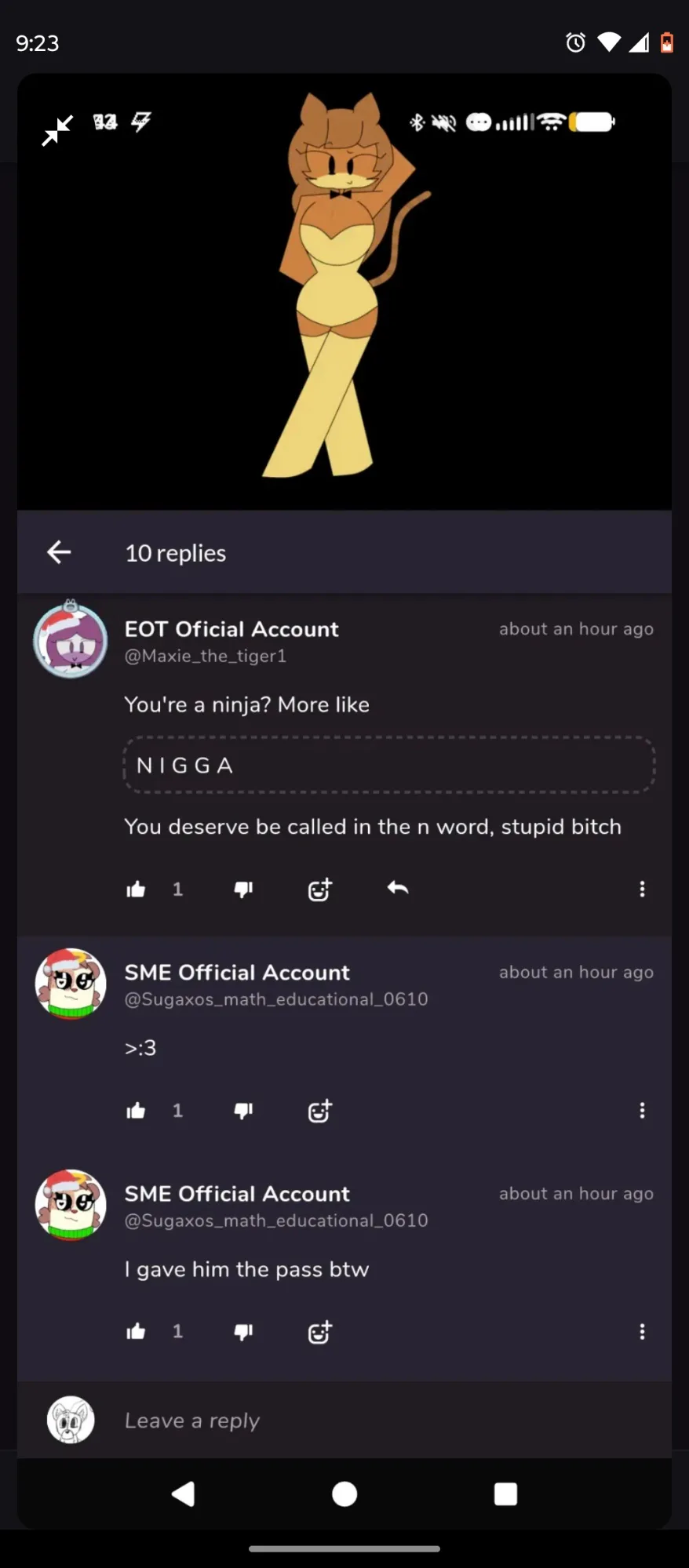The image size is (689, 1568).
Task: Go back from the 10 replies thread
Action: (59, 552)
